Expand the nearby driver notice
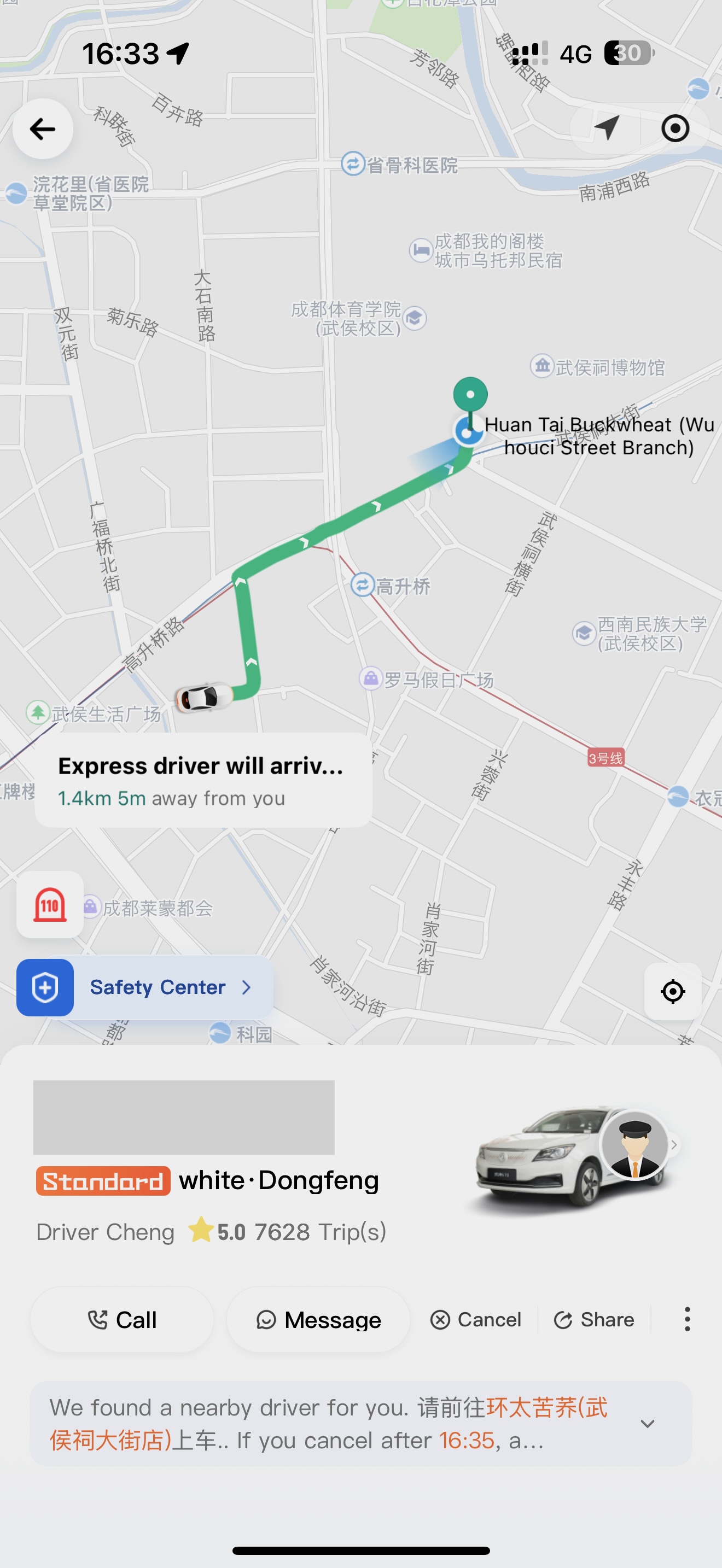The height and width of the screenshot is (1568, 722). tap(648, 1424)
